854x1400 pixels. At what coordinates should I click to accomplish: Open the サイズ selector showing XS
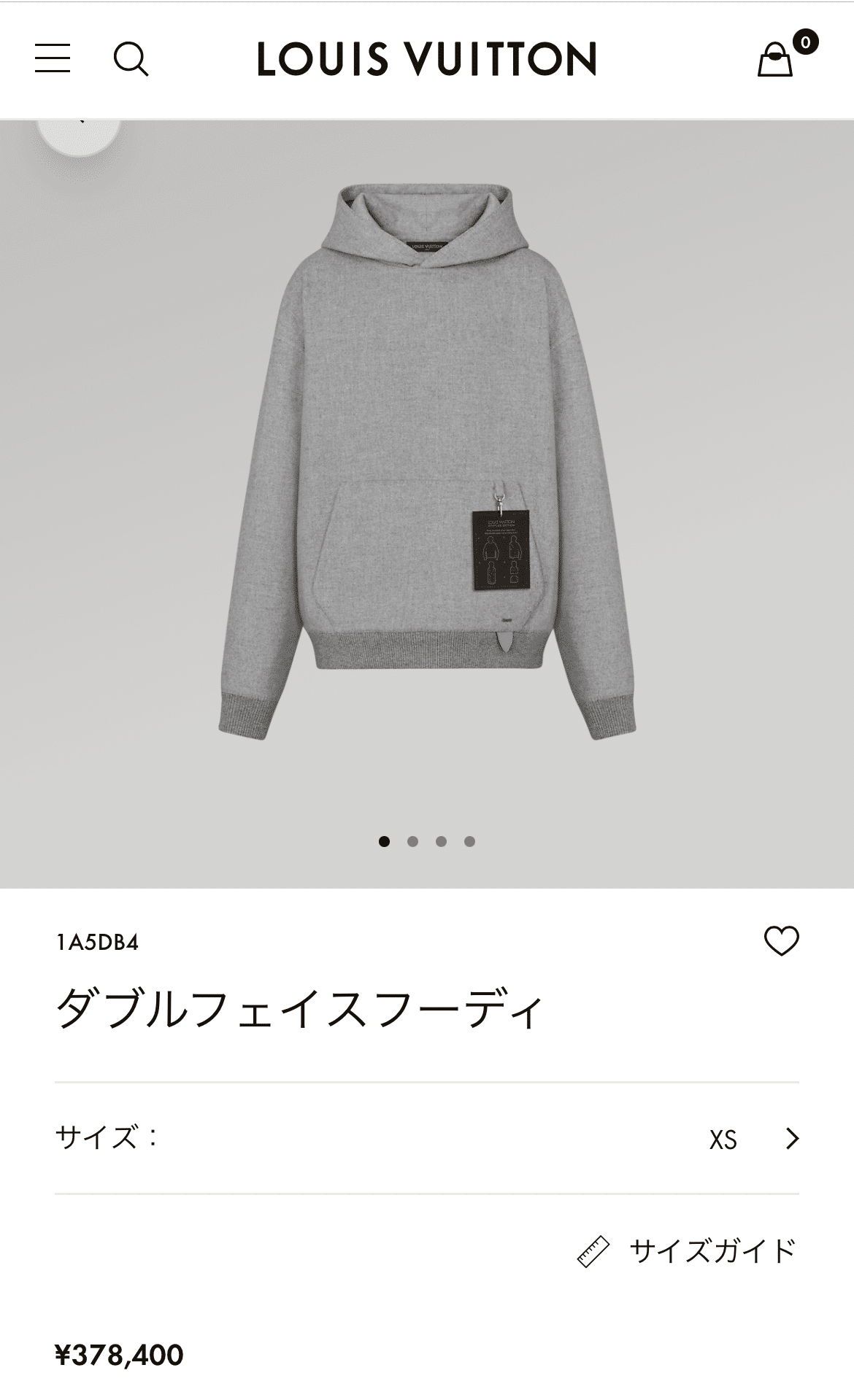point(427,1138)
